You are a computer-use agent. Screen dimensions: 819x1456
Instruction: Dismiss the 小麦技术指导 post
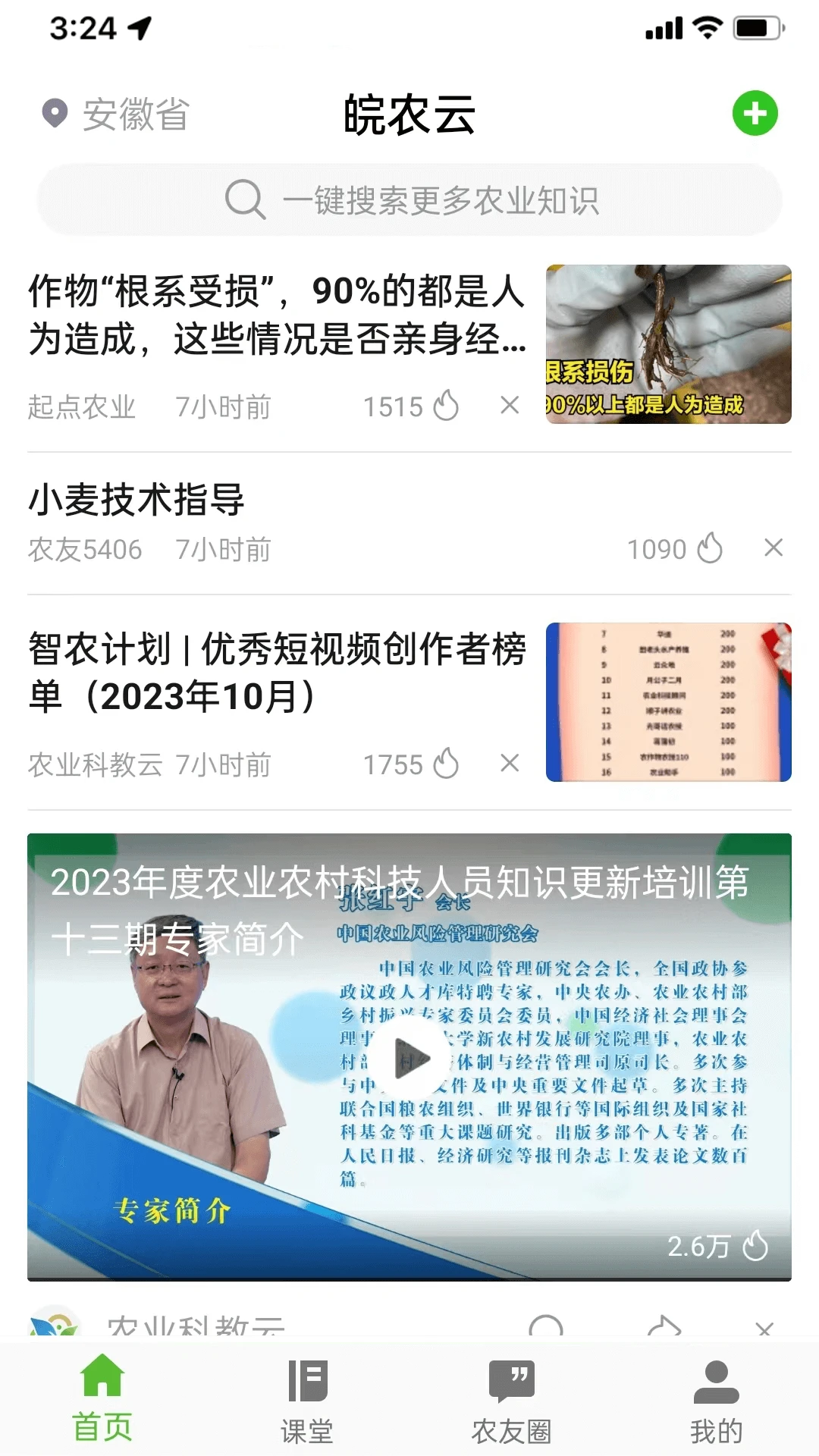pos(773,548)
